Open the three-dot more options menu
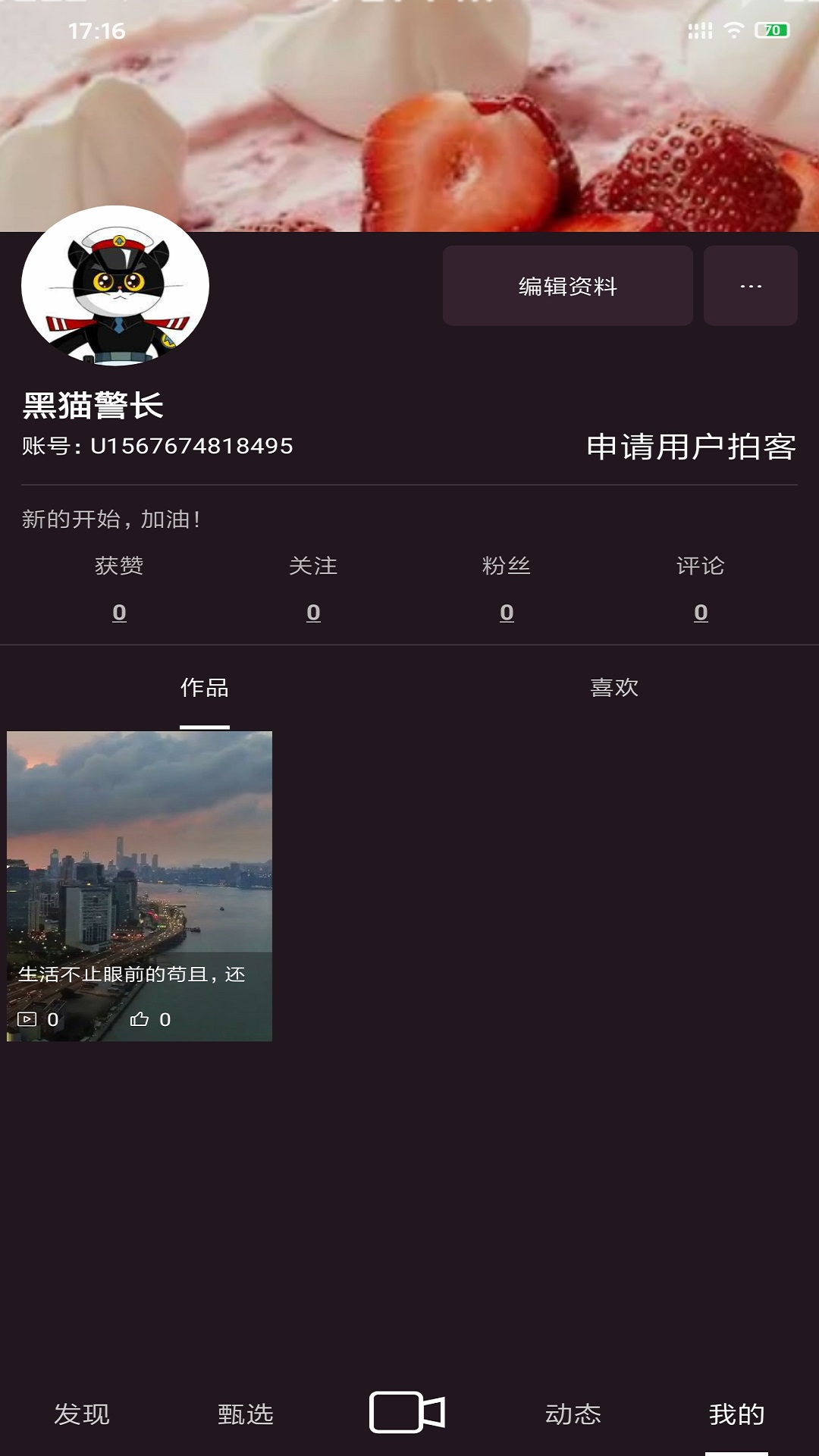Viewport: 819px width, 1456px height. [750, 286]
